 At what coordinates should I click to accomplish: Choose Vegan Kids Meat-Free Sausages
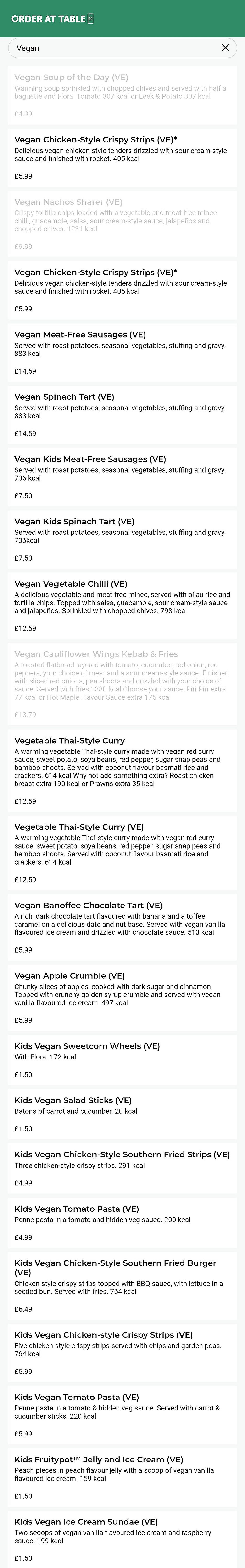pos(122,477)
